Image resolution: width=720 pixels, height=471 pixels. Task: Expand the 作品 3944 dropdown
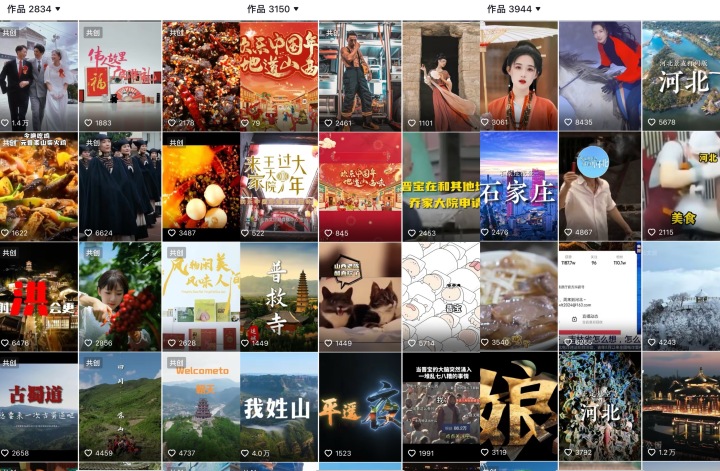[513, 9]
